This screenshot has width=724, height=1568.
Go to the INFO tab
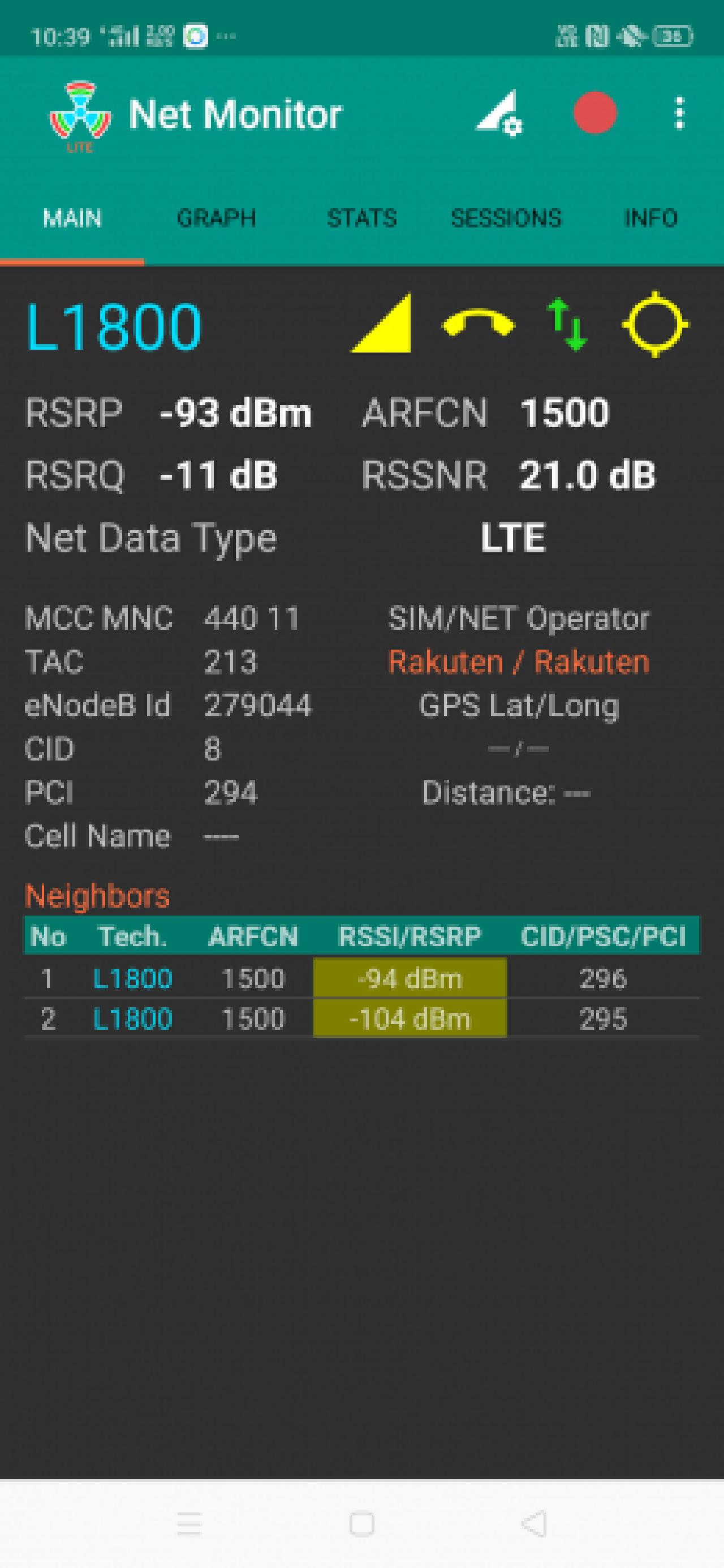click(650, 218)
